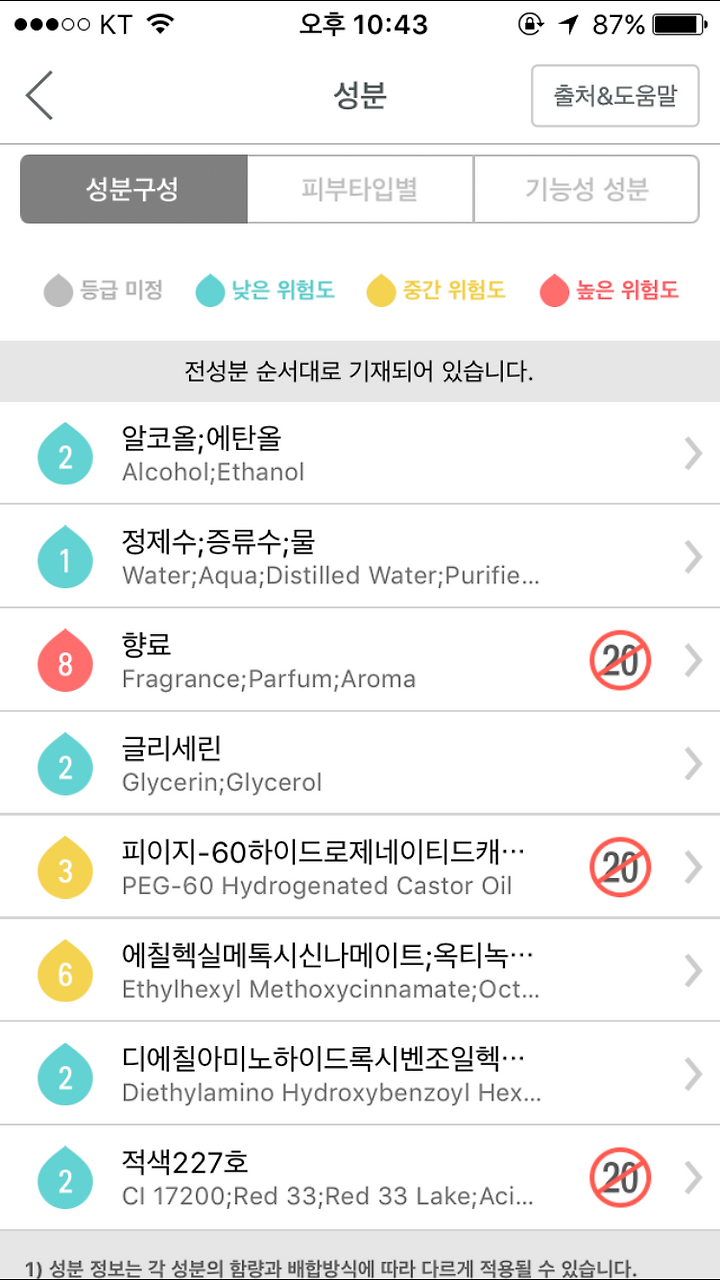
Task: Go back using the top-left arrow
Action: point(39,96)
